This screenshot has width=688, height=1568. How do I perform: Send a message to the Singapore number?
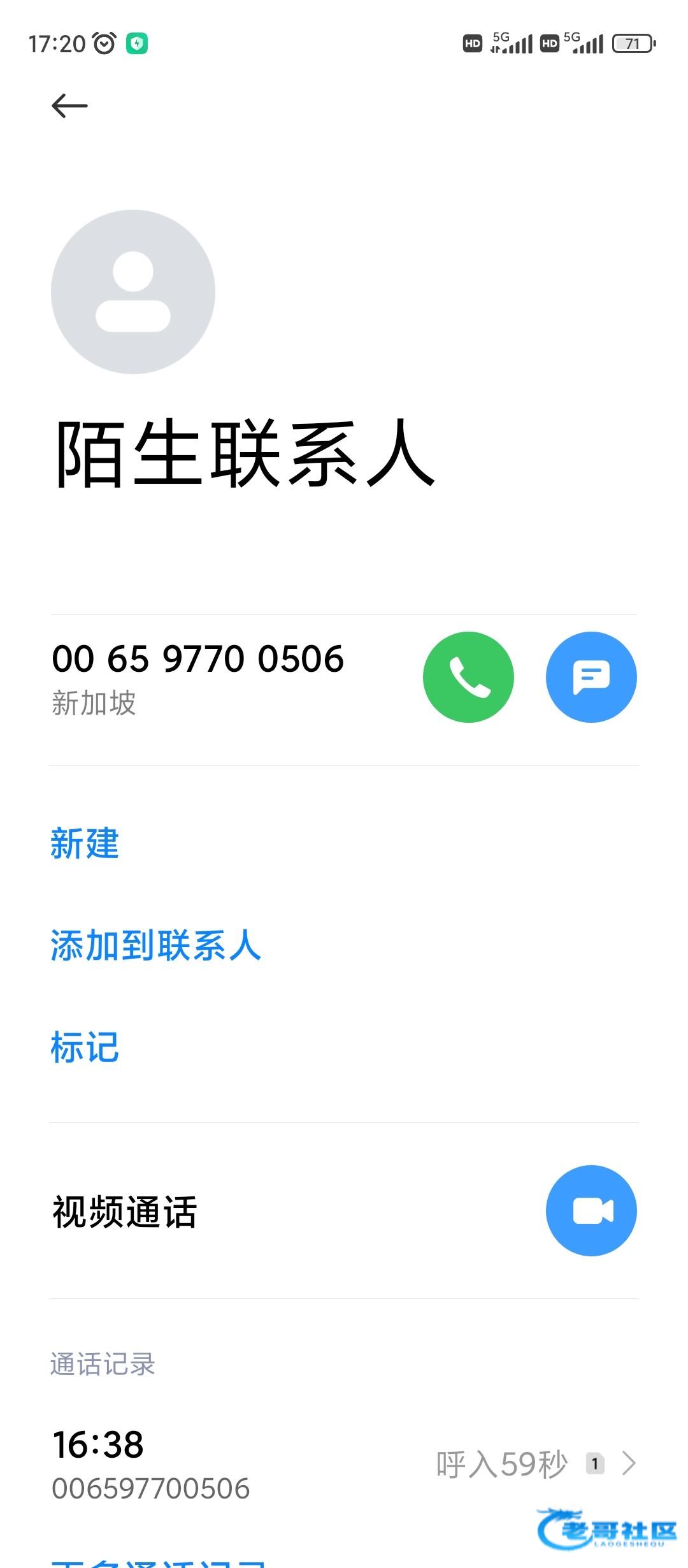[x=591, y=677]
